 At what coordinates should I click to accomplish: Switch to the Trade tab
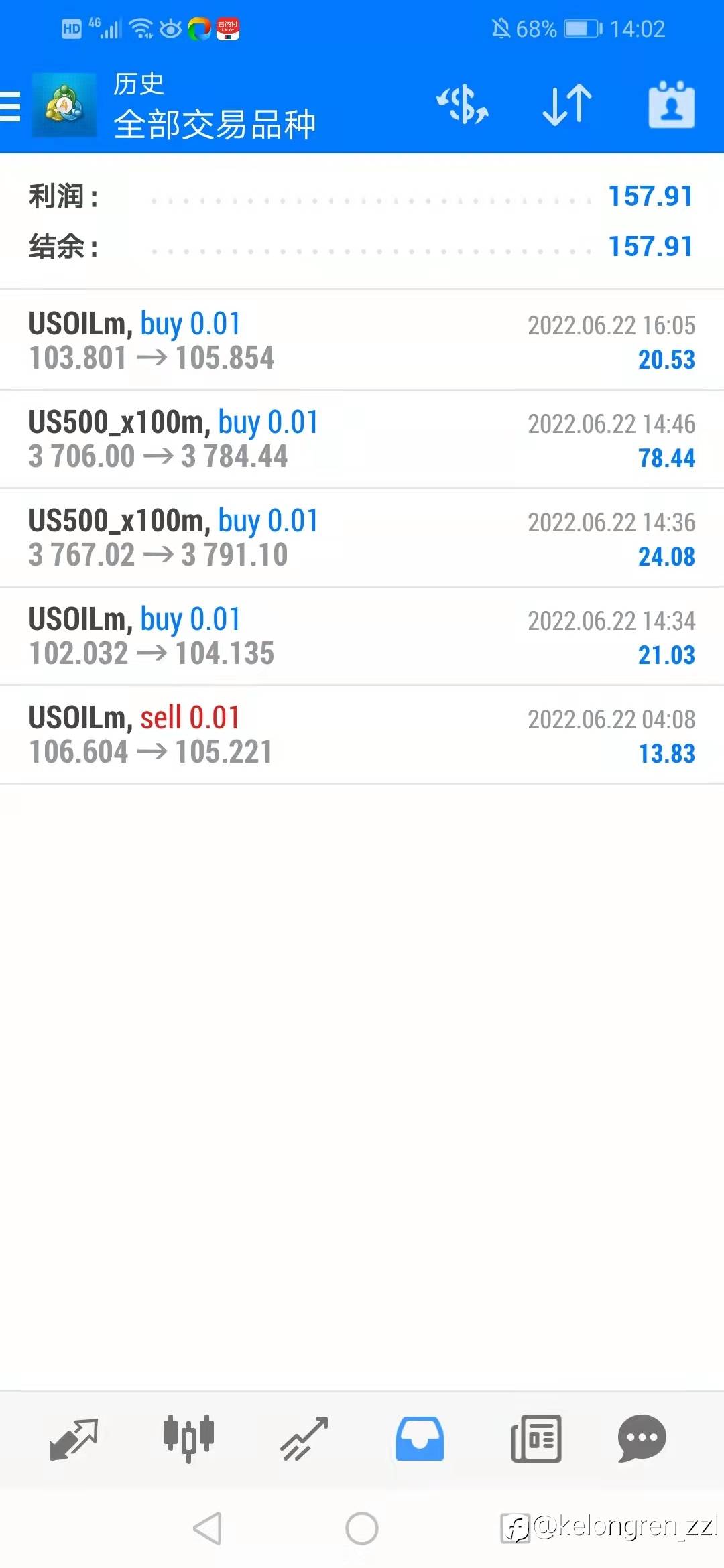(304, 1438)
